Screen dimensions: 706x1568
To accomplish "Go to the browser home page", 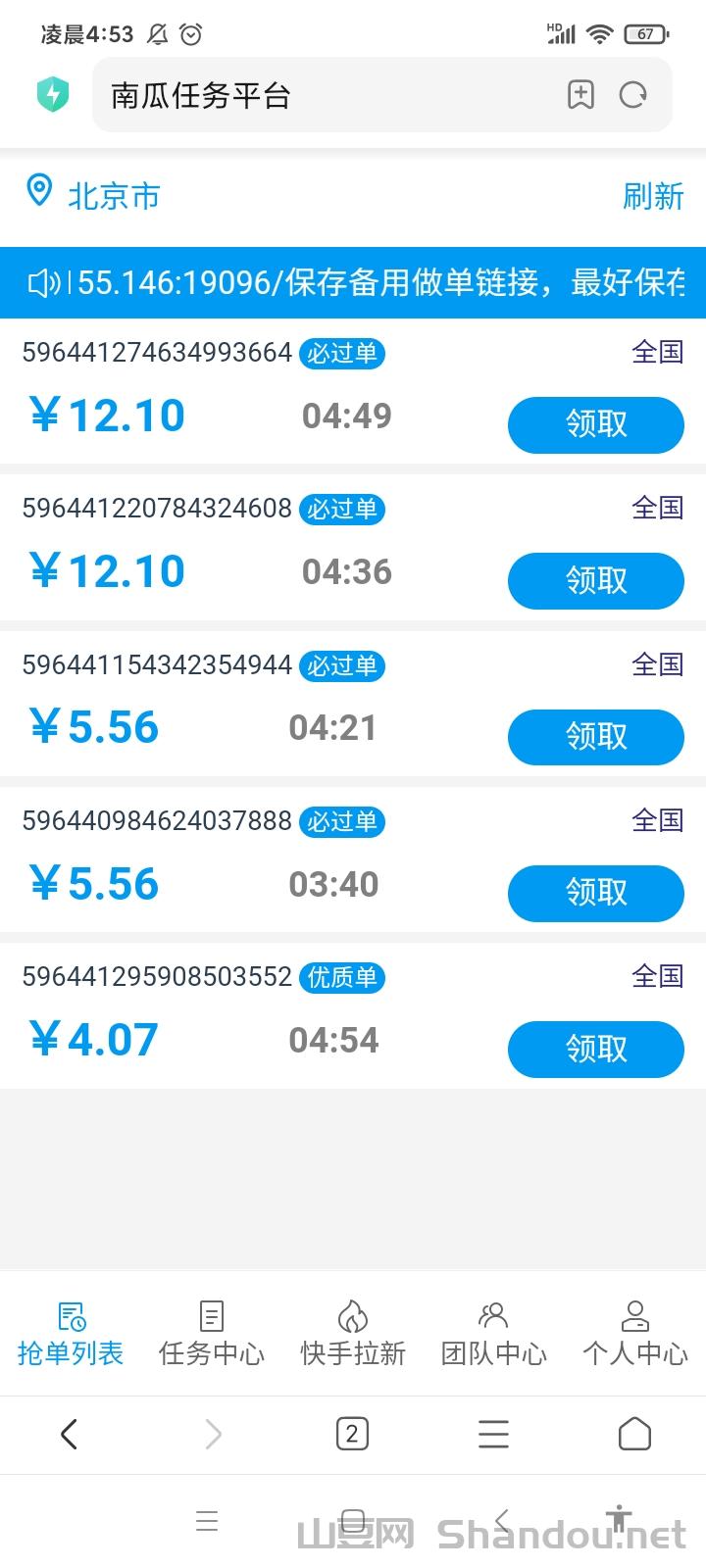I will point(634,1435).
